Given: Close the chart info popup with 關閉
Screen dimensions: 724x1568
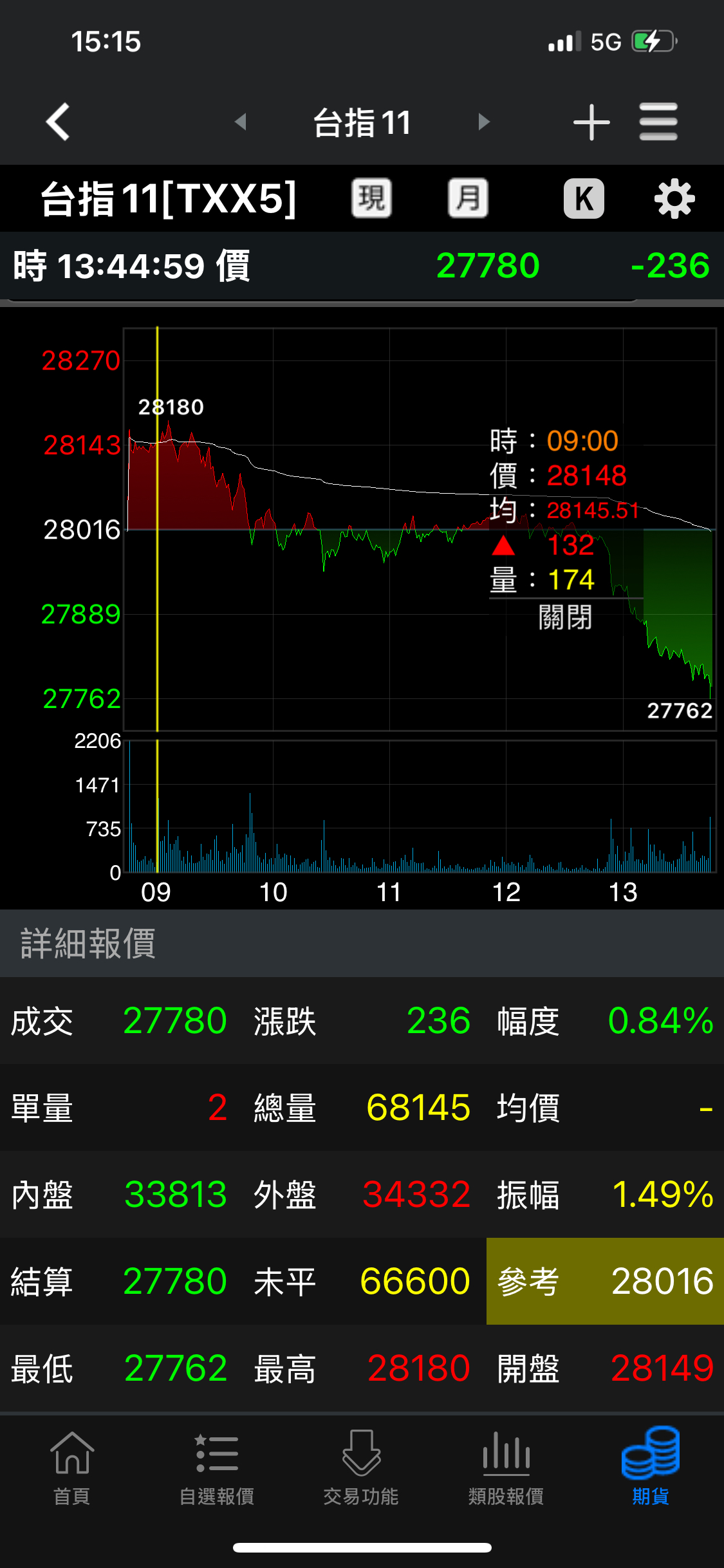Looking at the screenshot, I should 565,617.
